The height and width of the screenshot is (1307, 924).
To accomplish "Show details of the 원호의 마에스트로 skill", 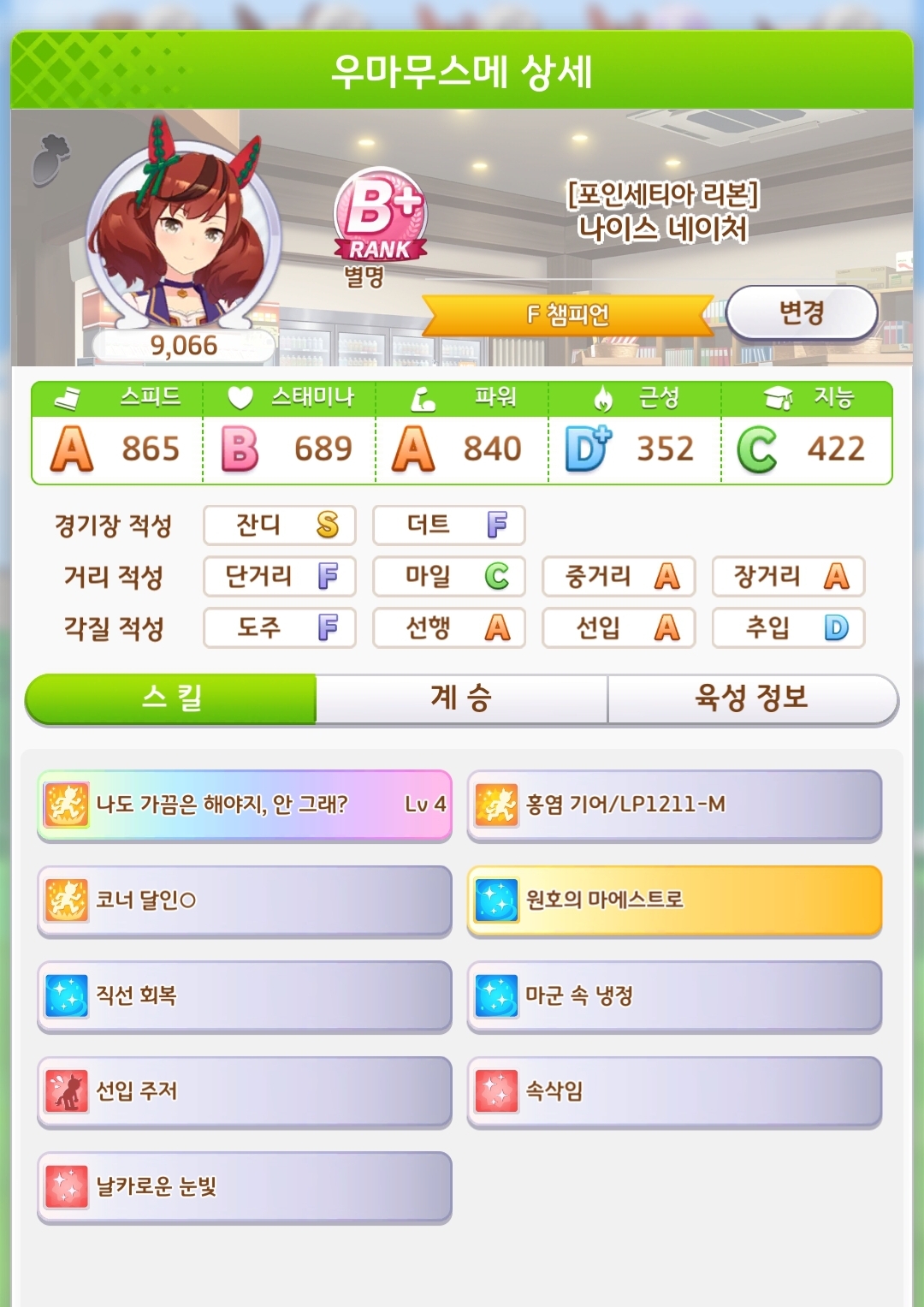I will coord(674,900).
